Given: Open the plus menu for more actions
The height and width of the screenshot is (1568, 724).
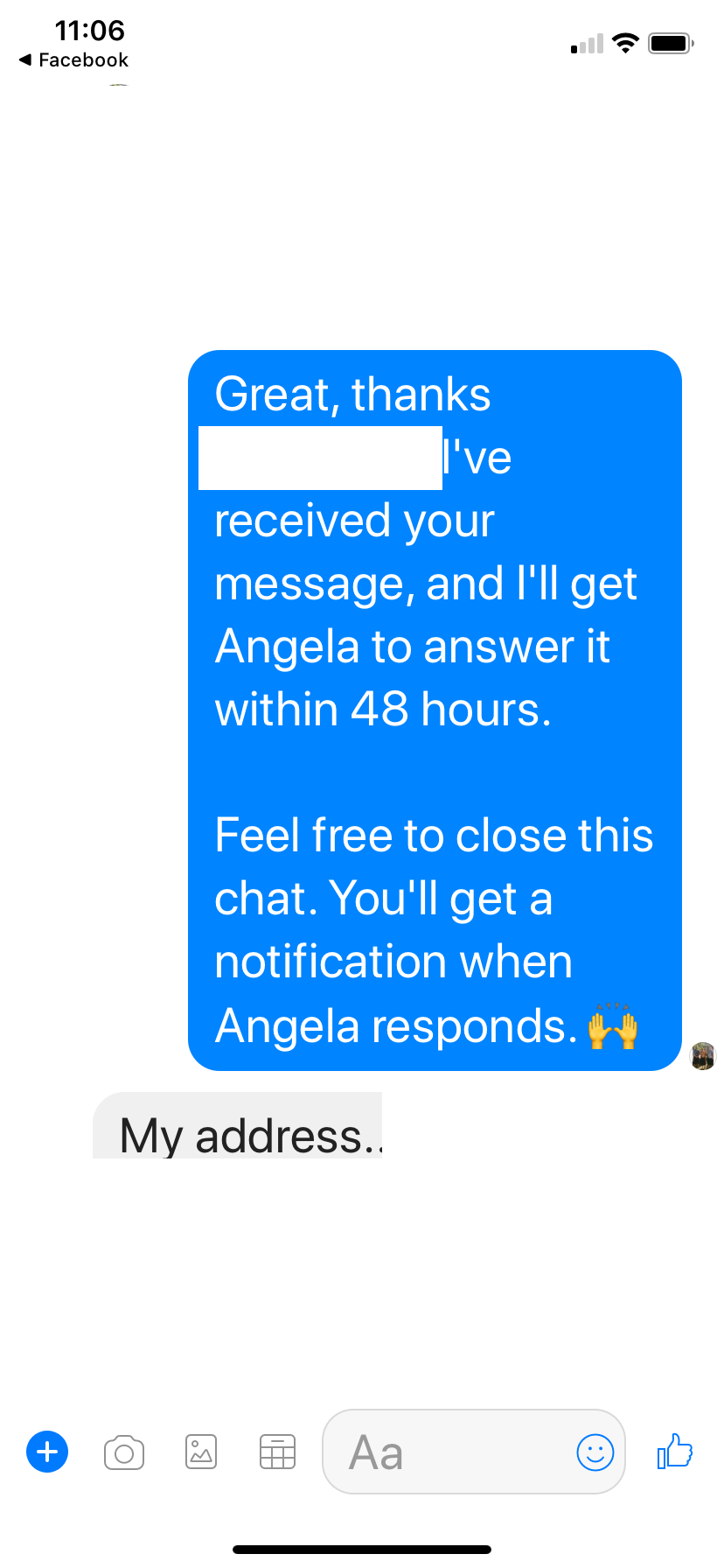Looking at the screenshot, I should tap(47, 1452).
